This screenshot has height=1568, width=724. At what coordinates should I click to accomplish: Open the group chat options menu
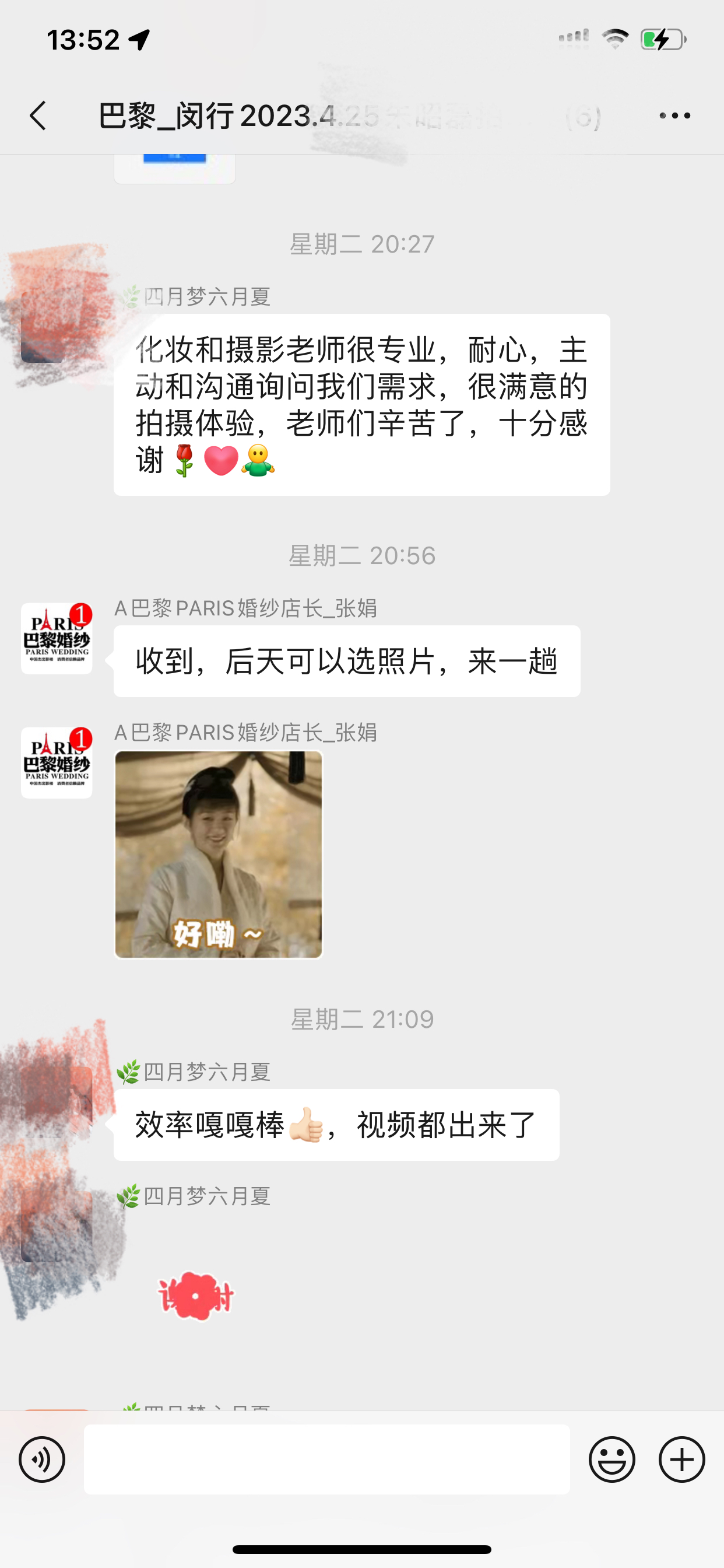tap(674, 115)
